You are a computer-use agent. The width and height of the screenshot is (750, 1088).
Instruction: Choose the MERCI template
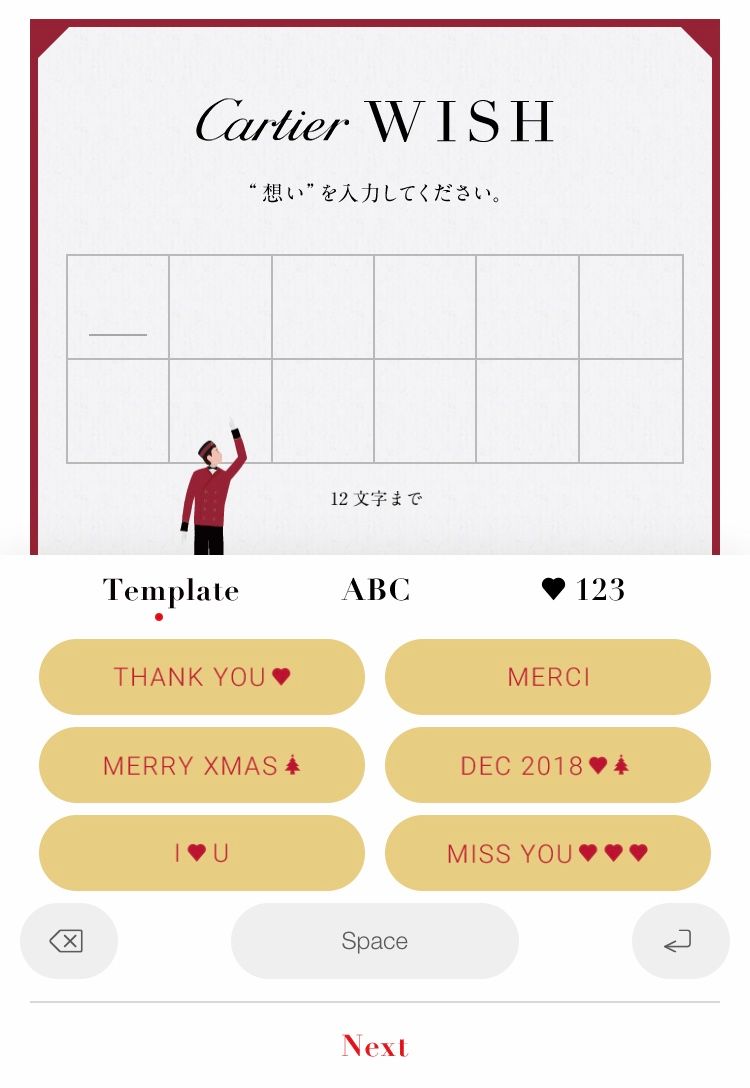coord(548,677)
